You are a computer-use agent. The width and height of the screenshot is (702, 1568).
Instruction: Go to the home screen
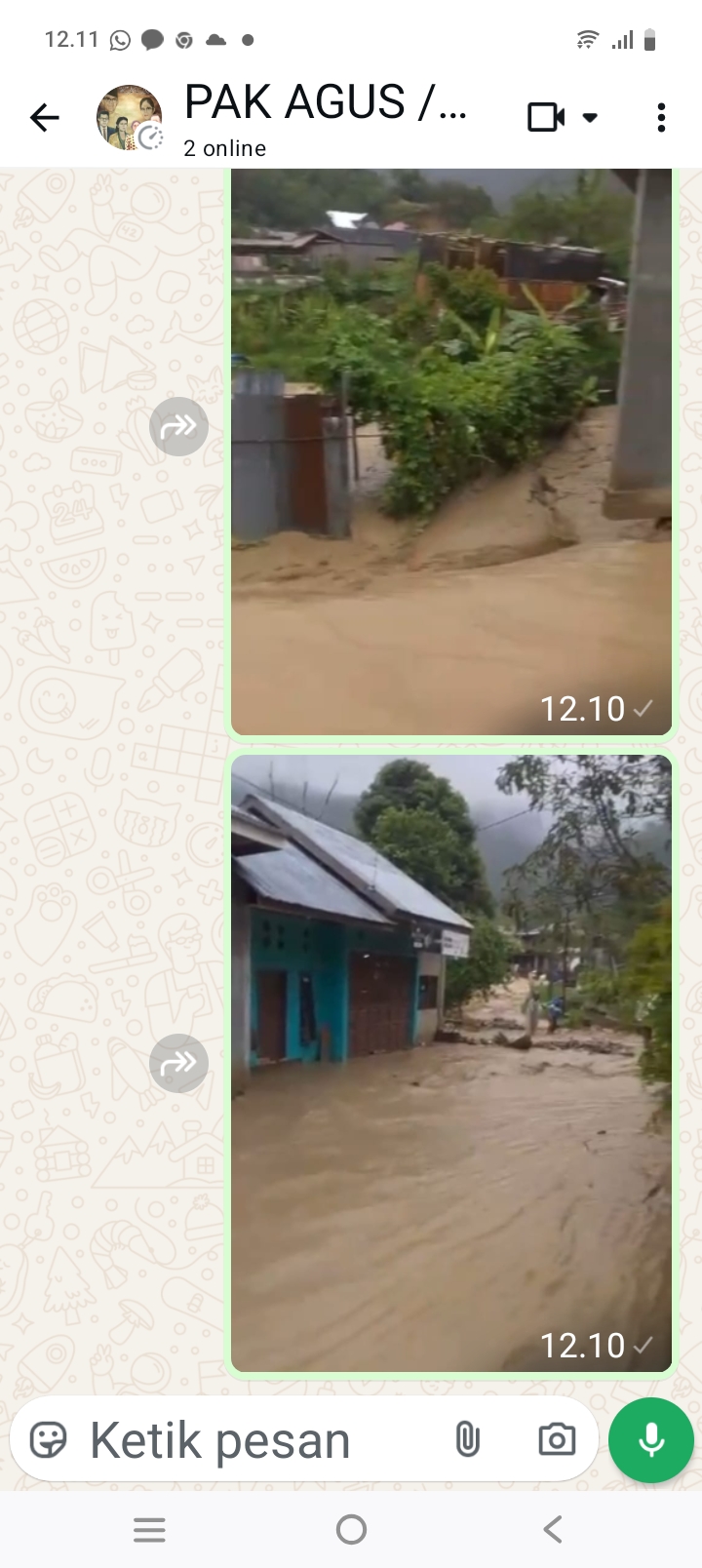click(351, 1530)
